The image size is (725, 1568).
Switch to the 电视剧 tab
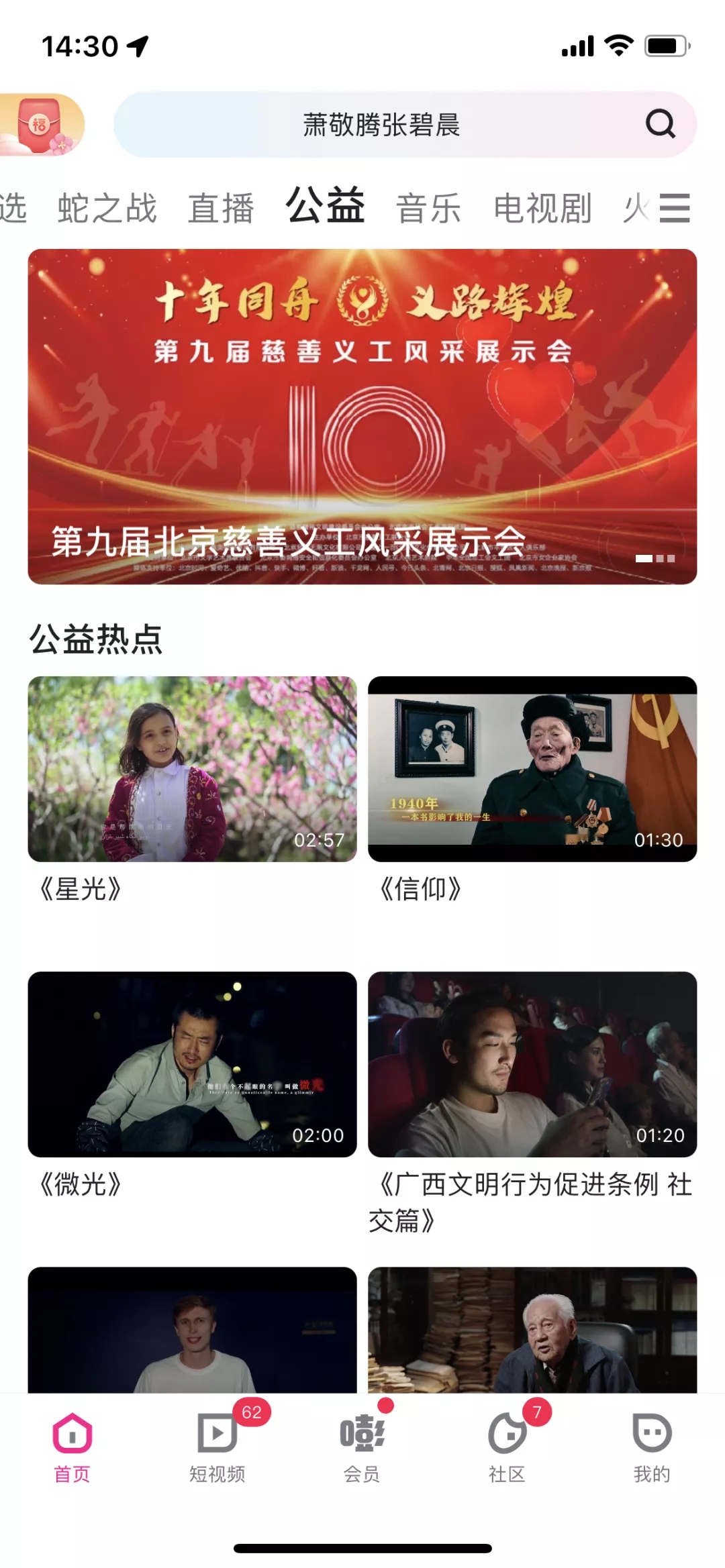tap(542, 208)
